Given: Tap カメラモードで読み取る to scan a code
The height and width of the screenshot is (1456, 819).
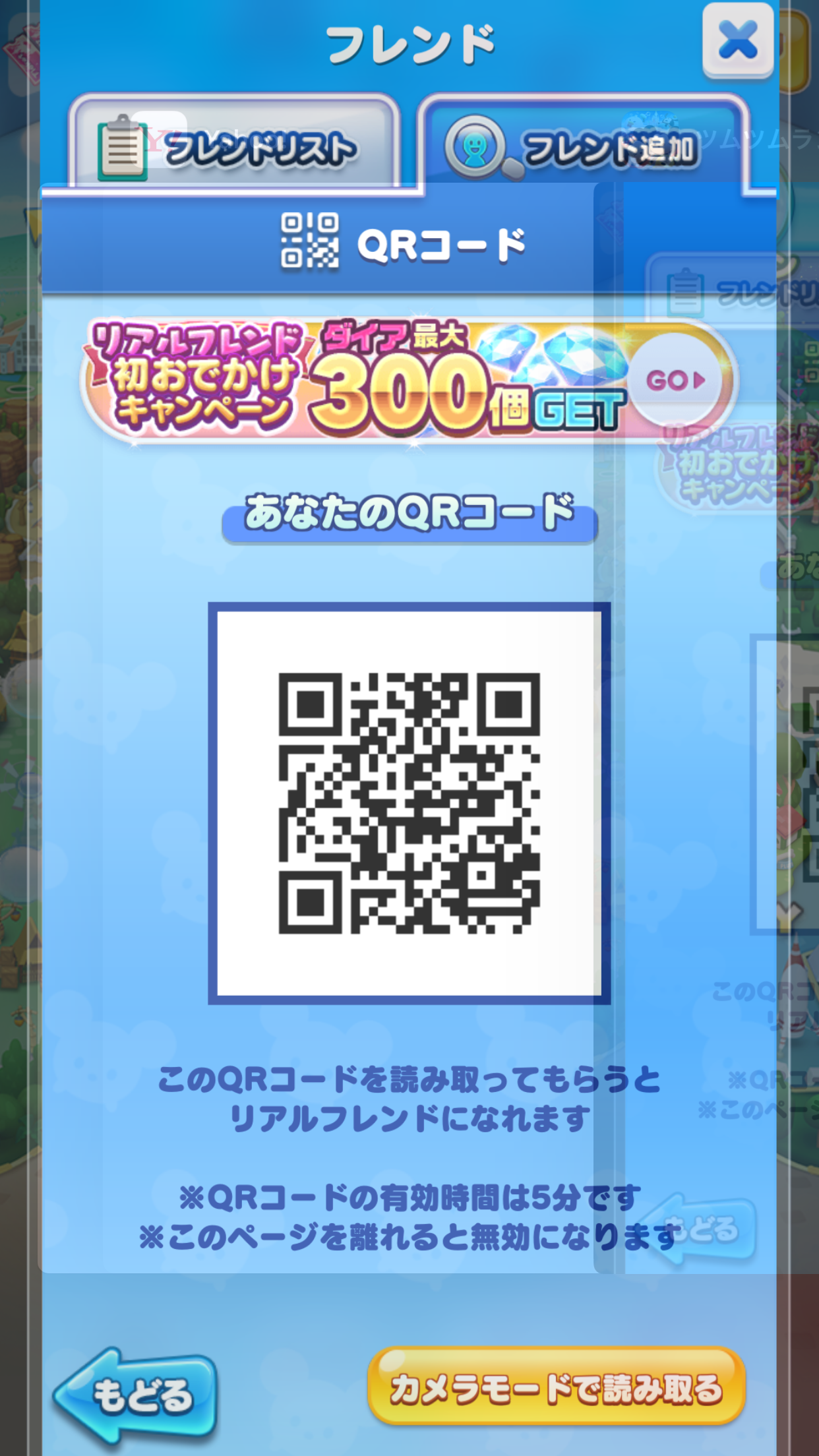Looking at the screenshot, I should pos(556,1386).
